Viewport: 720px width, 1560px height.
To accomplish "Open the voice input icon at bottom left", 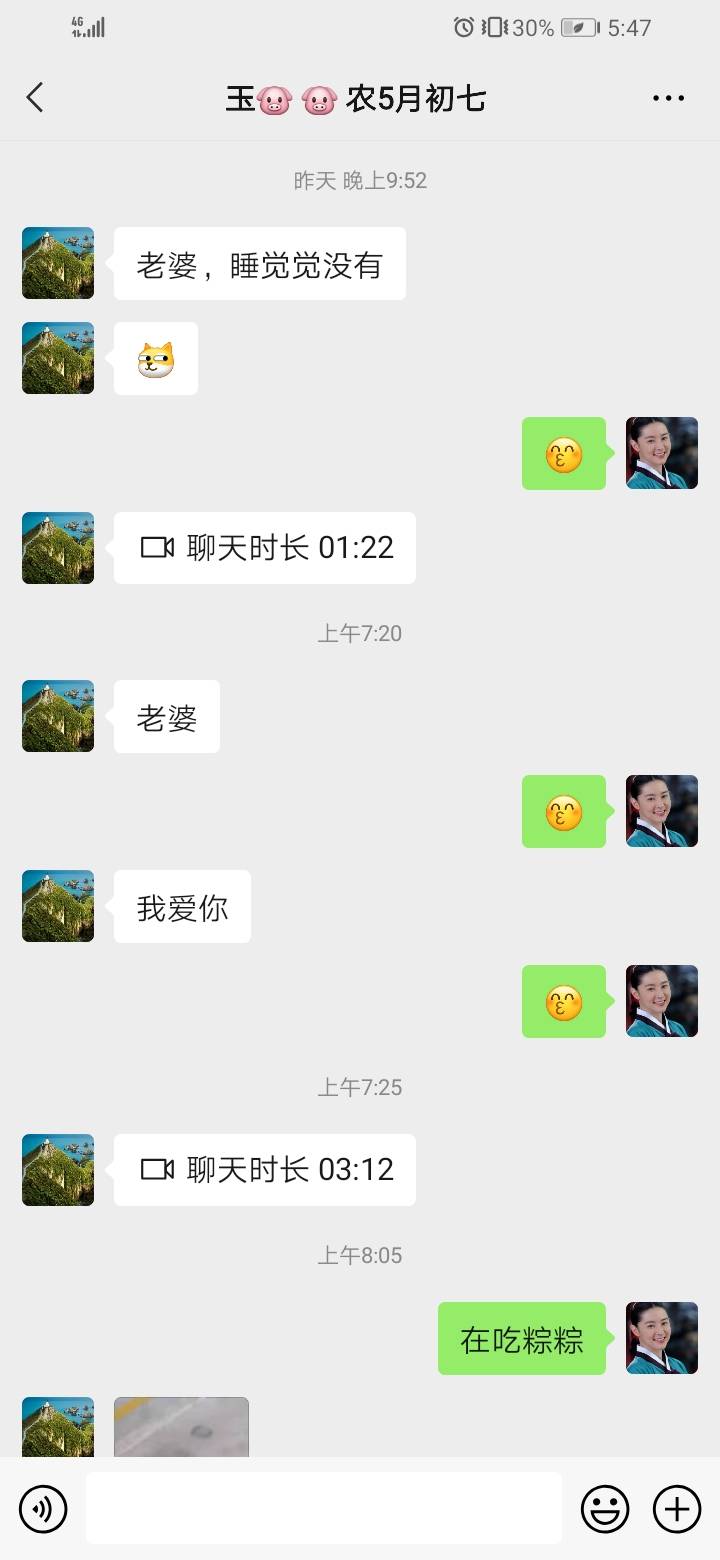I will coord(42,1508).
